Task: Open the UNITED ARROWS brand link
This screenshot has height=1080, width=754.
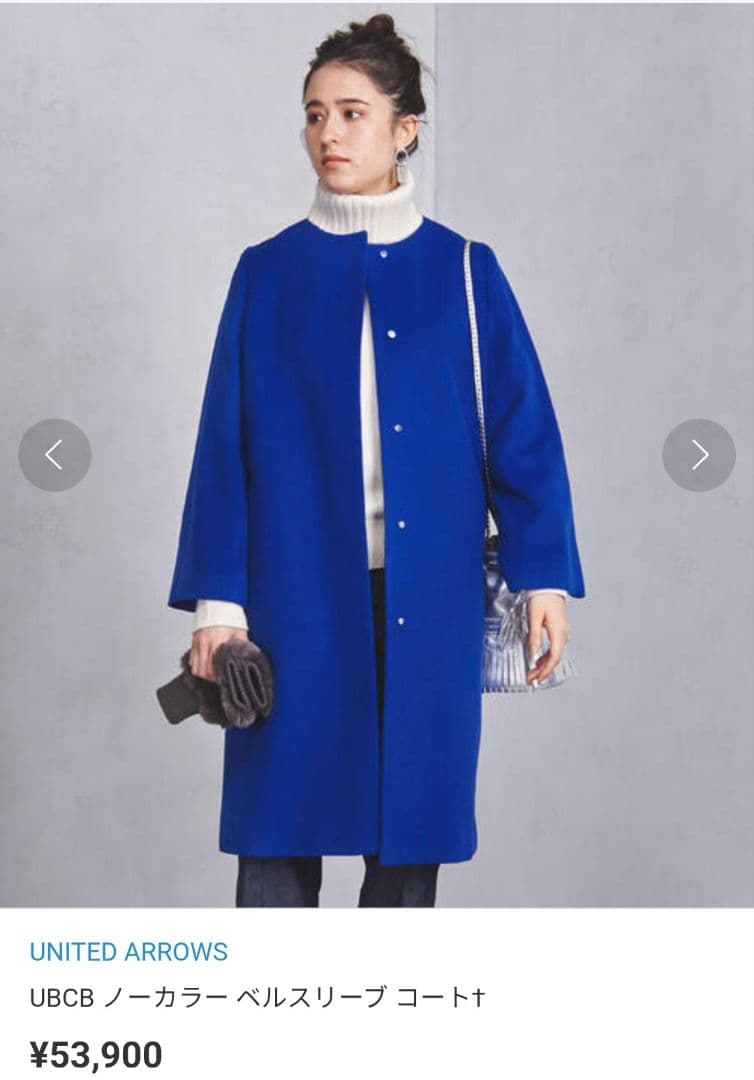Action: [x=129, y=951]
